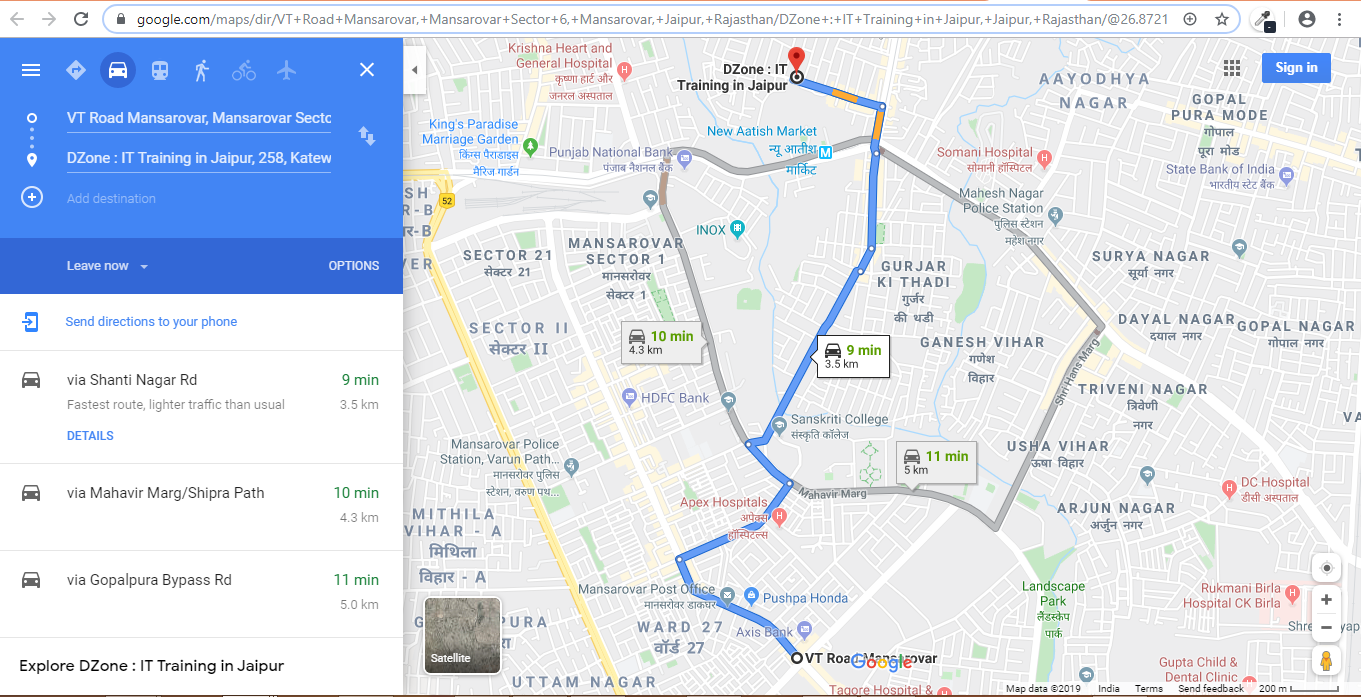The image size is (1361, 697).
Task: Open the hamburger main menu
Action: (x=31, y=70)
